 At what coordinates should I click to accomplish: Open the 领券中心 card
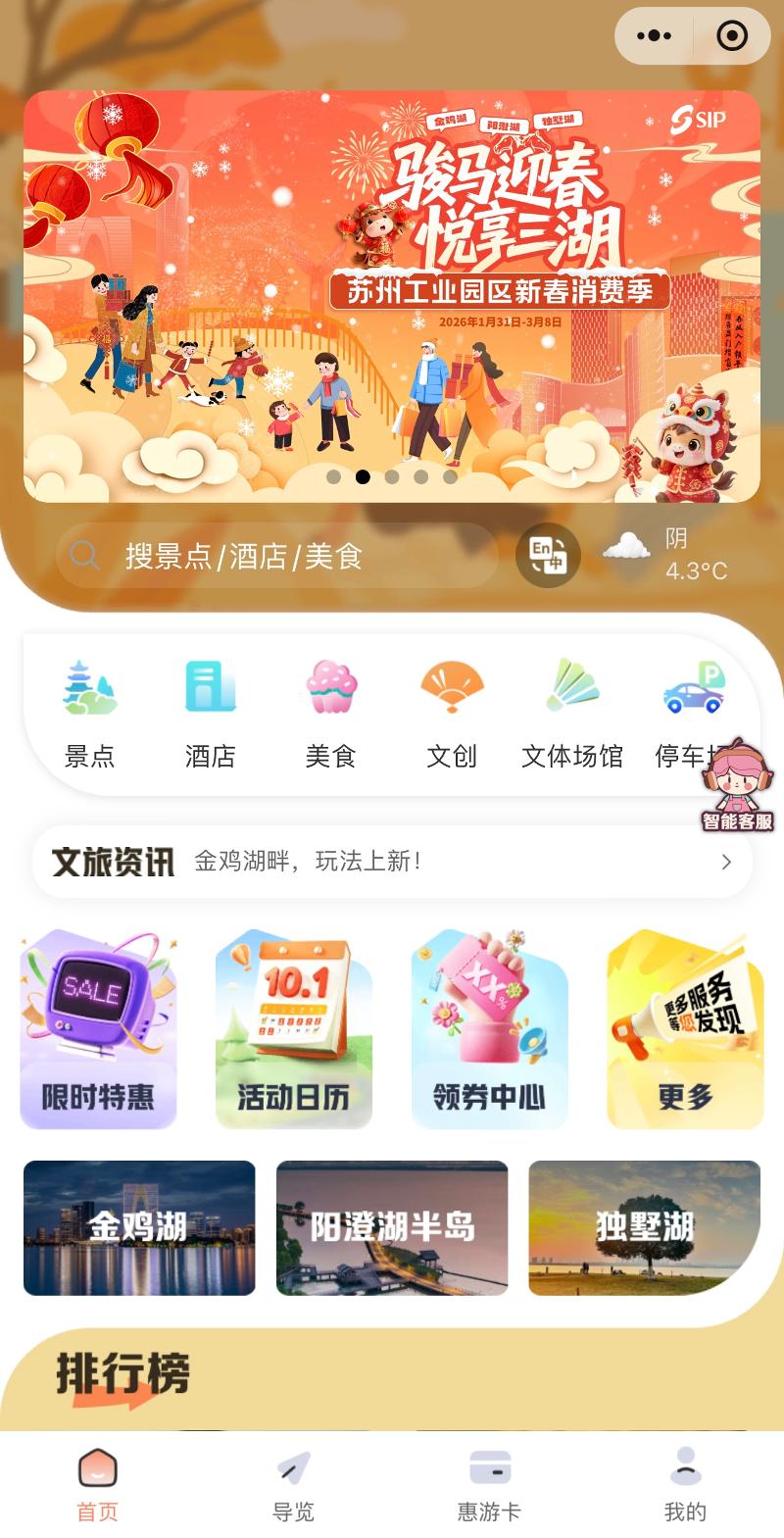[489, 1029]
